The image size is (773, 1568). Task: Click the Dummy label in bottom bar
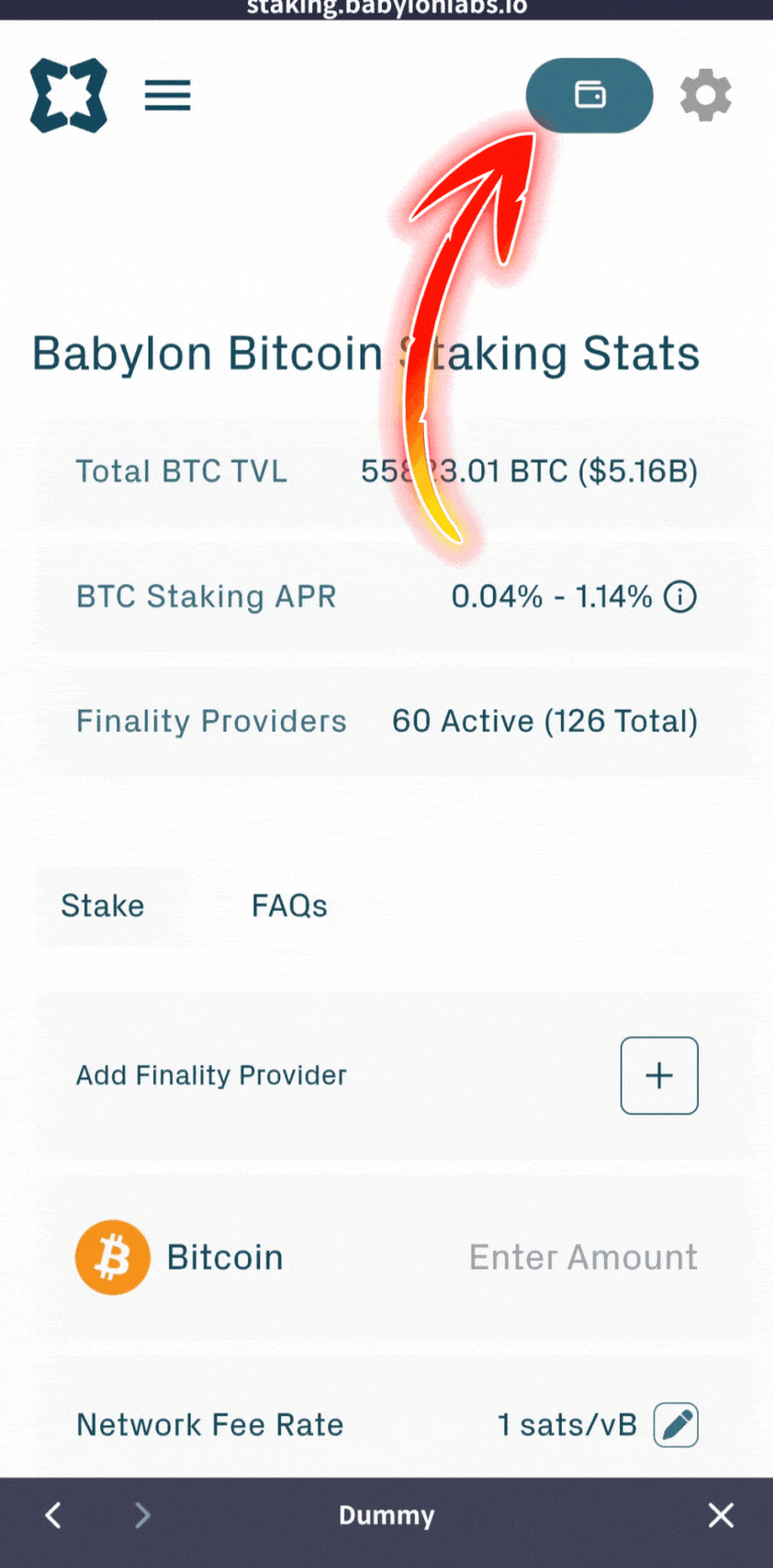click(x=386, y=1515)
